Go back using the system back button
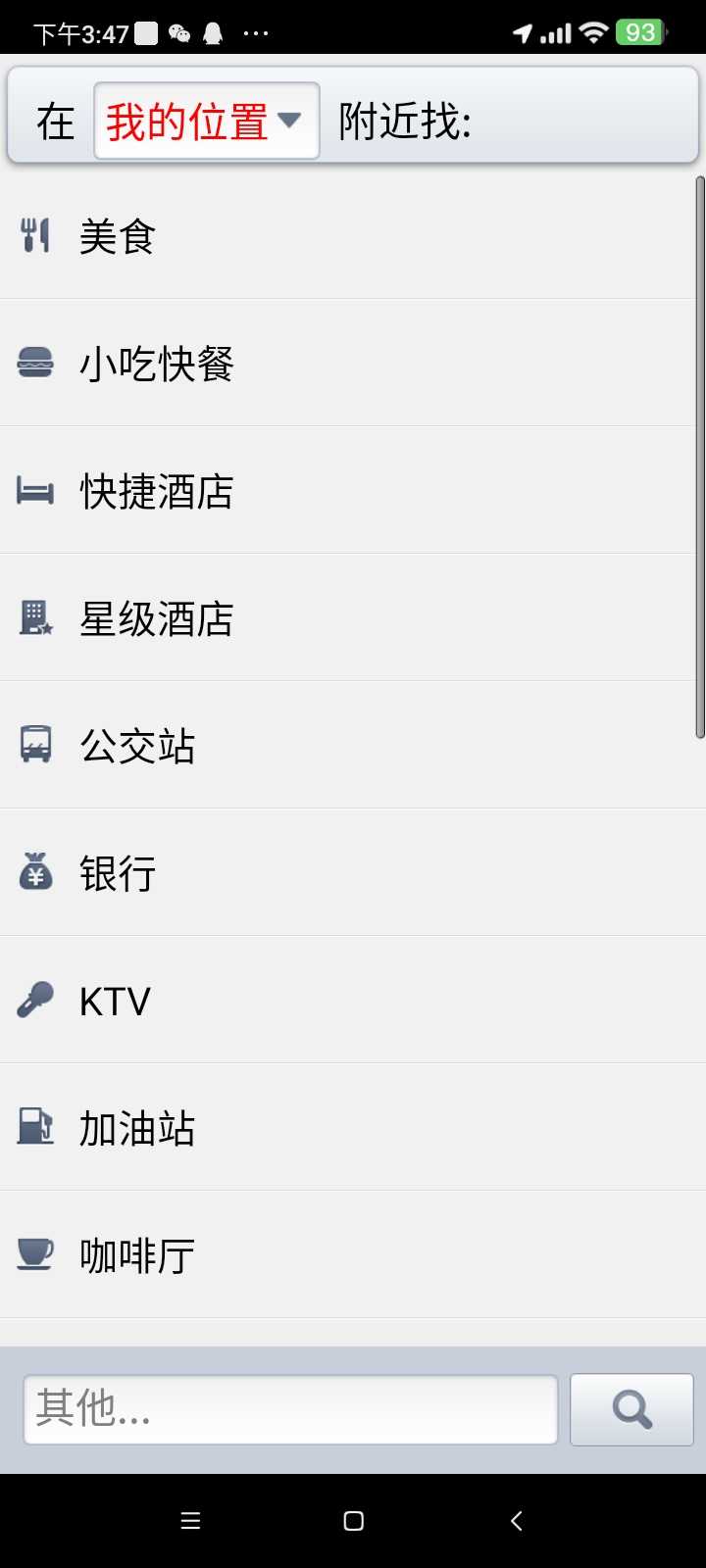This screenshot has height=1568, width=706. [x=517, y=1521]
